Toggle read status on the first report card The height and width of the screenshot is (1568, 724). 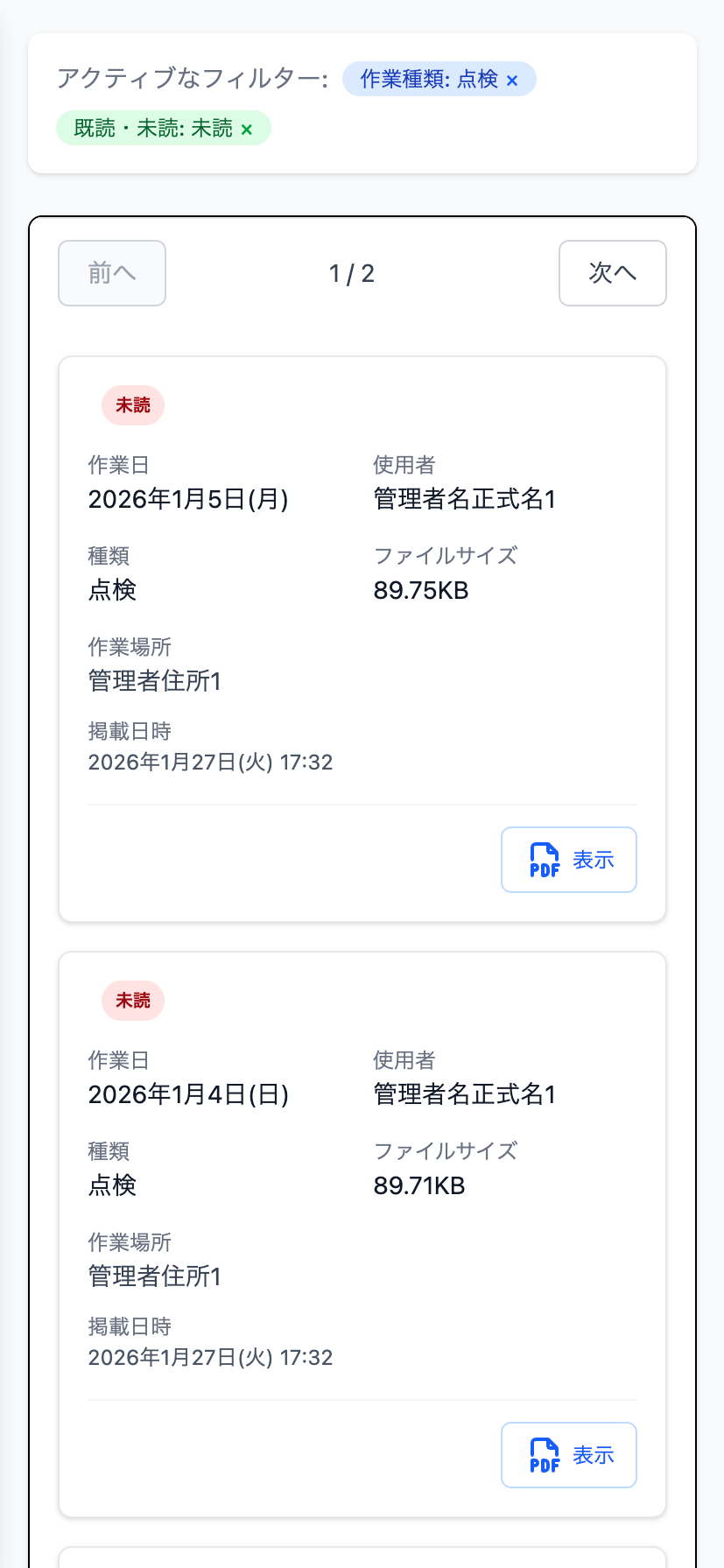[132, 405]
